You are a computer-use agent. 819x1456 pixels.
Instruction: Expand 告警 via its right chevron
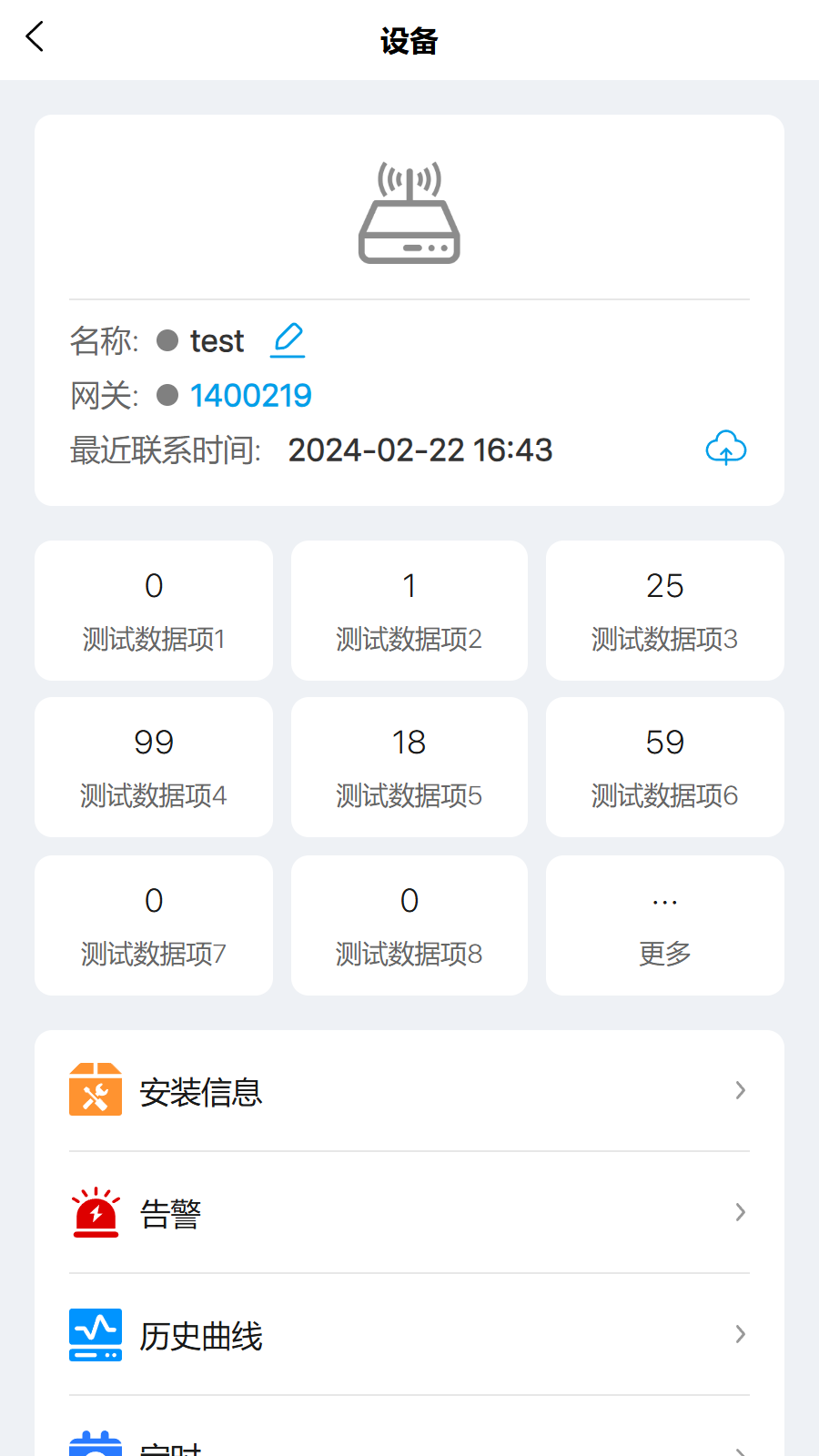[739, 1211]
